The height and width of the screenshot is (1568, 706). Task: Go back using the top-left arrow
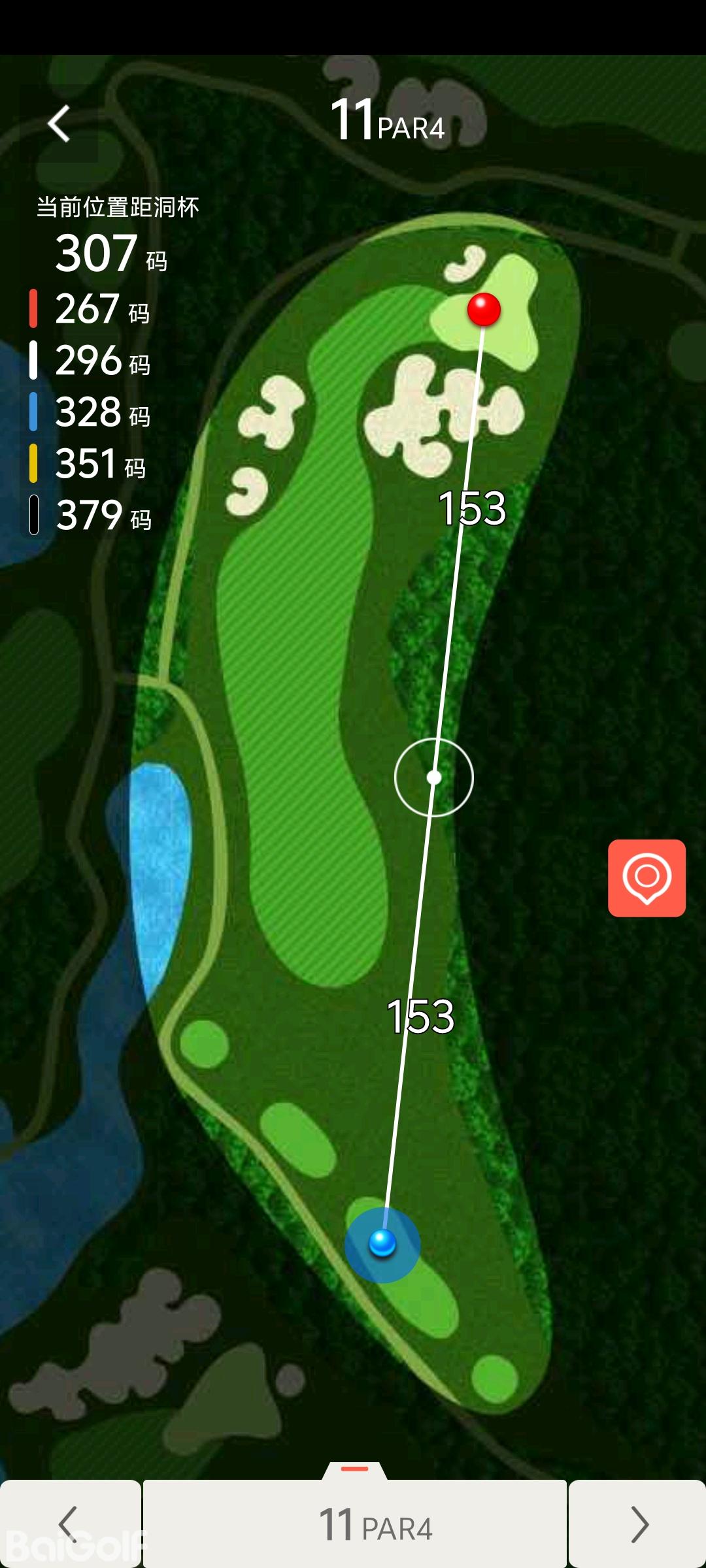(x=59, y=123)
